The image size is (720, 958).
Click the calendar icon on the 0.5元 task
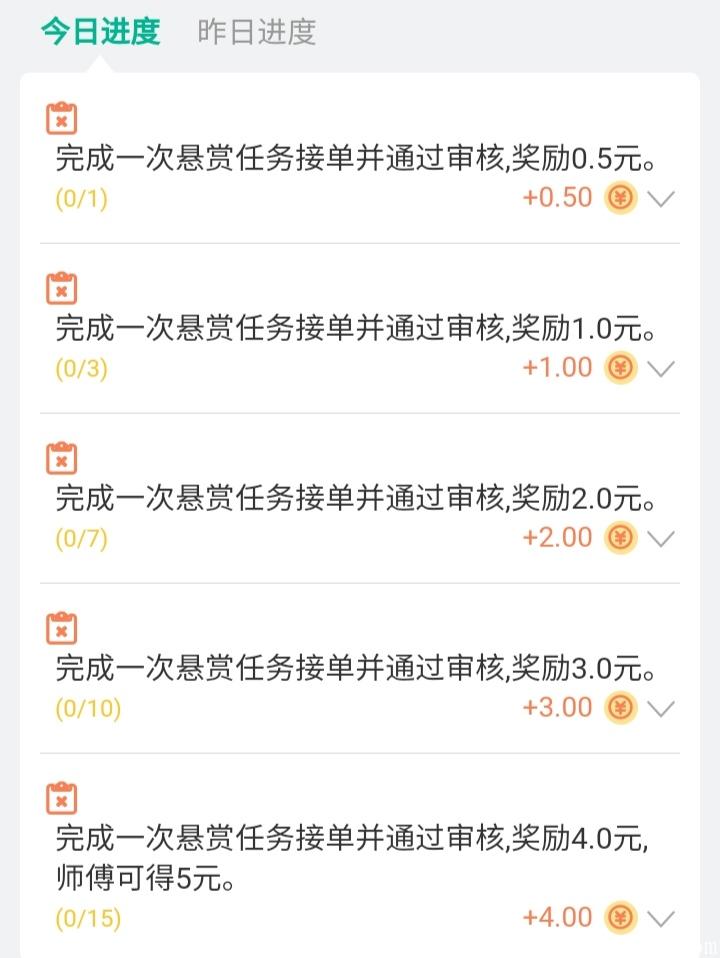(64, 118)
